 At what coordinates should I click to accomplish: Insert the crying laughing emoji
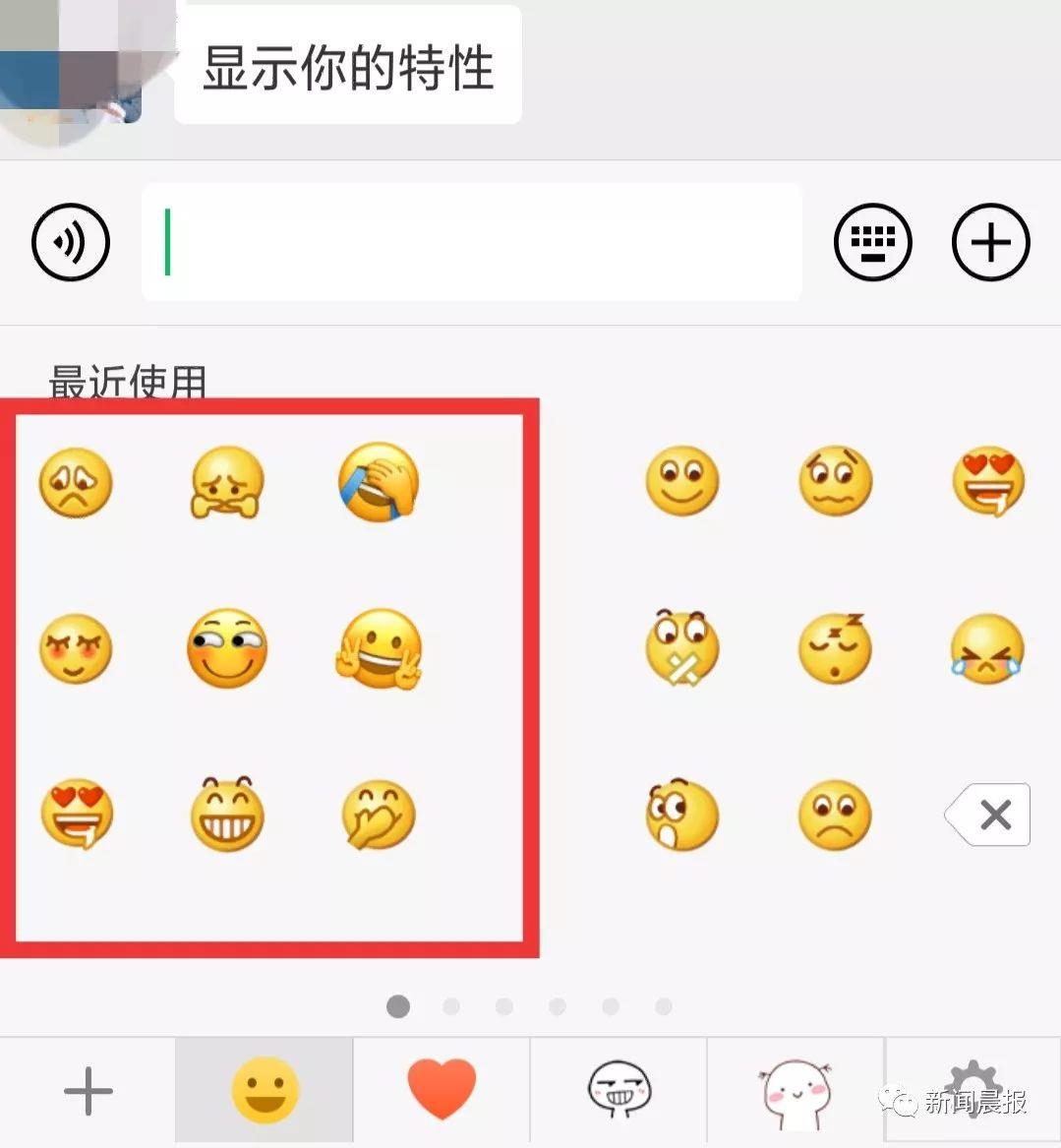[x=987, y=649]
